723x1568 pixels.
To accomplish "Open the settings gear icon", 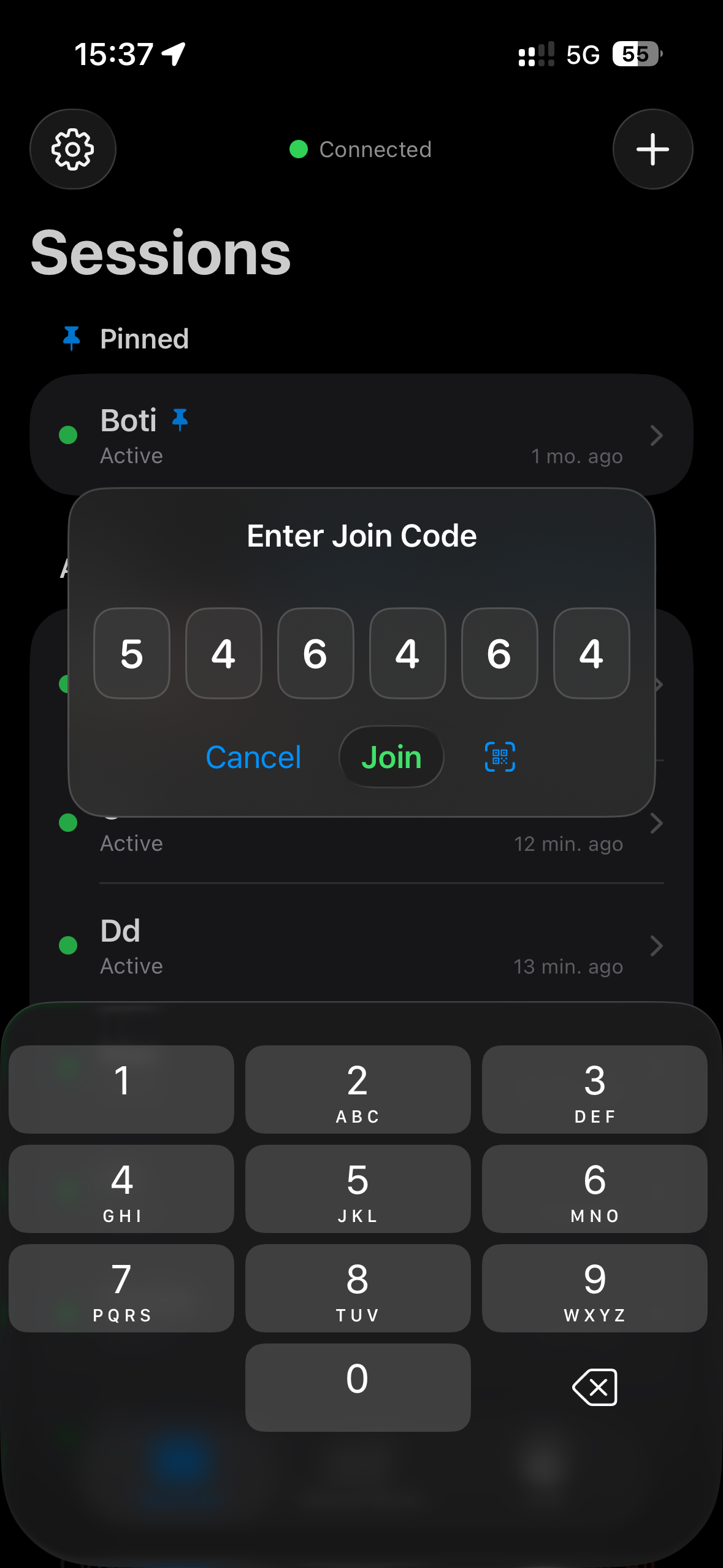I will pyautogui.click(x=72, y=149).
